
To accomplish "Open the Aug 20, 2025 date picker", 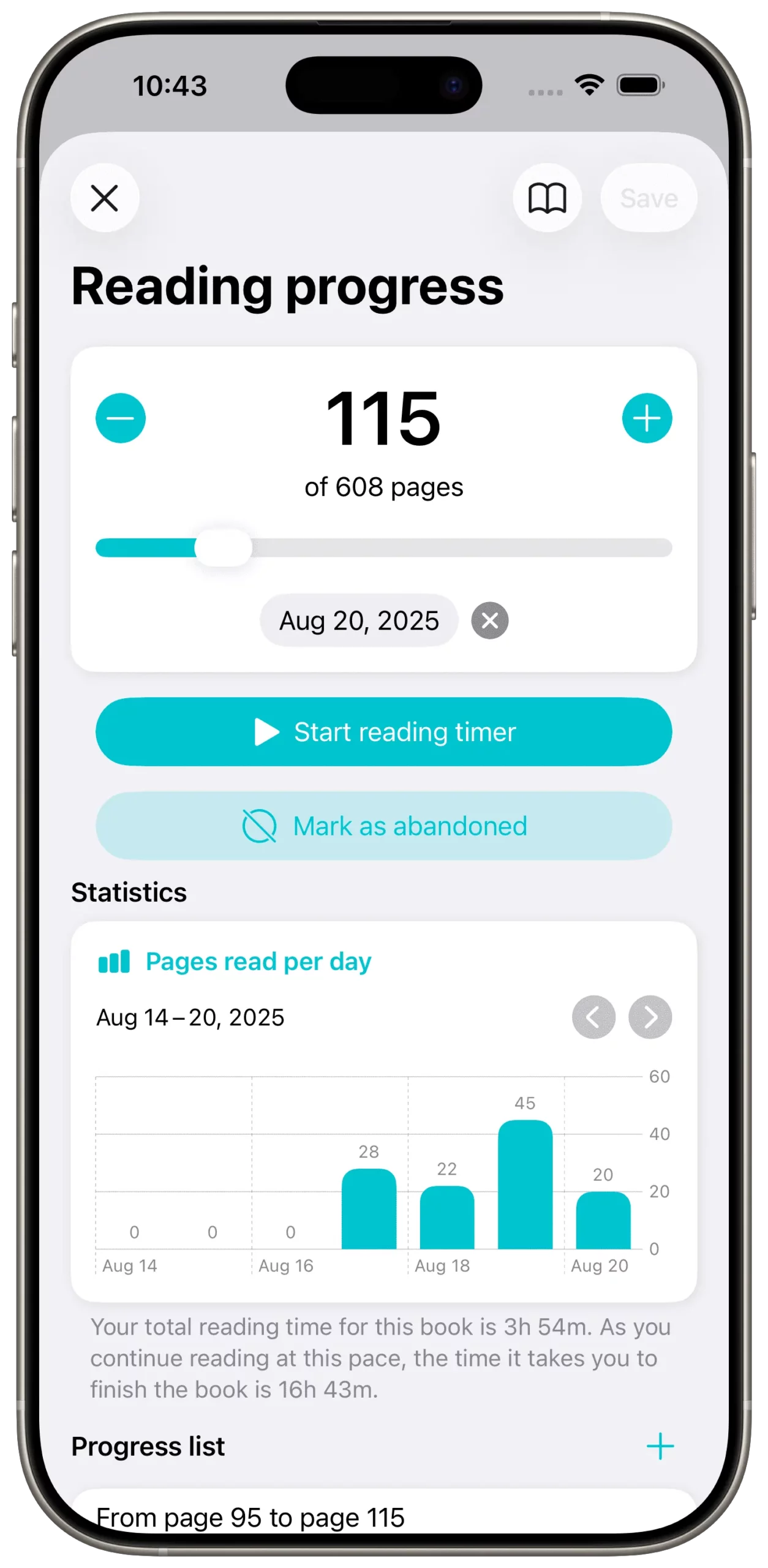I will (359, 620).
